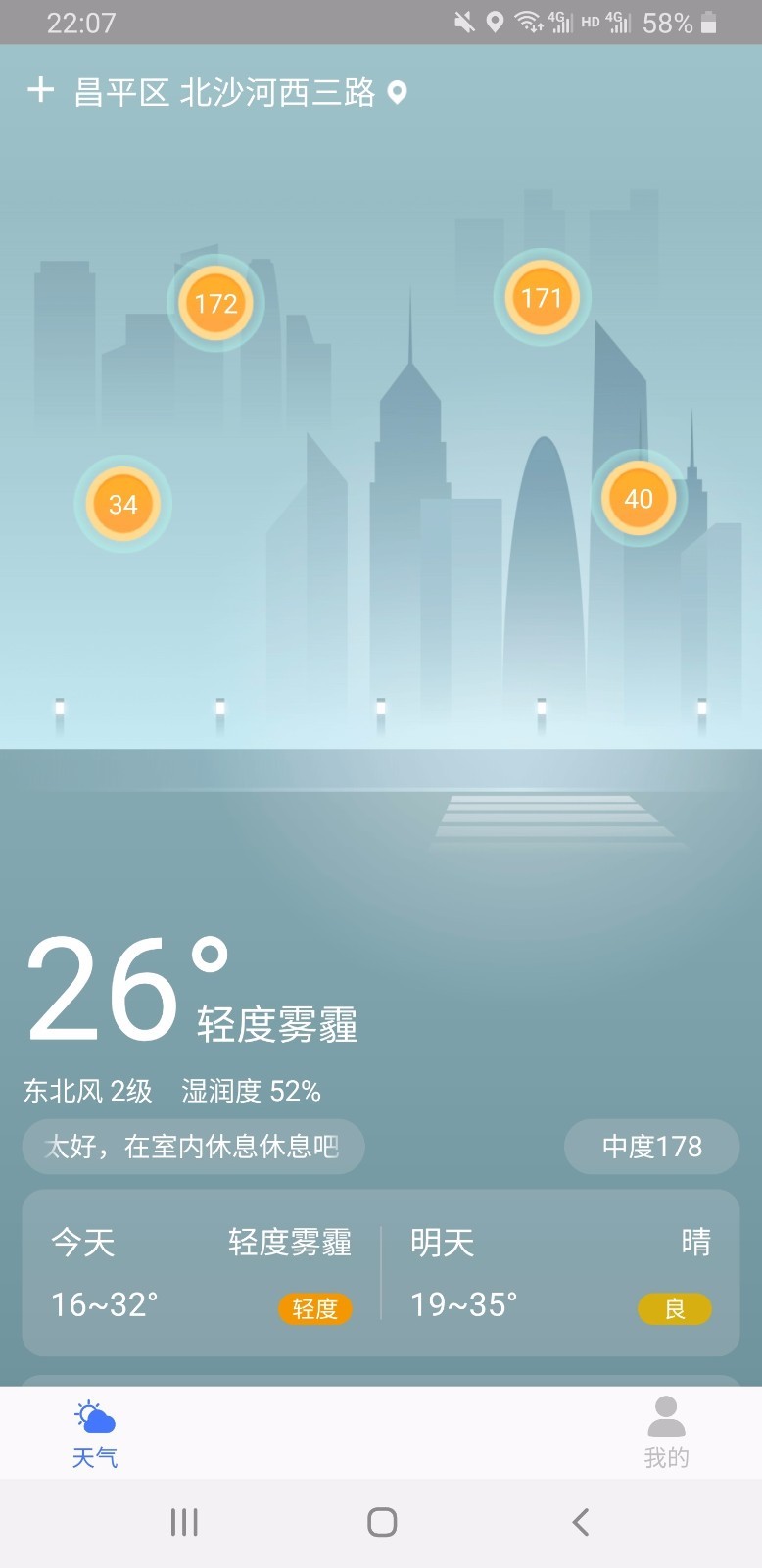The width and height of the screenshot is (762, 1568).
Task: Tap the 良 air quality badge for tomorrow
Action: 674,1308
